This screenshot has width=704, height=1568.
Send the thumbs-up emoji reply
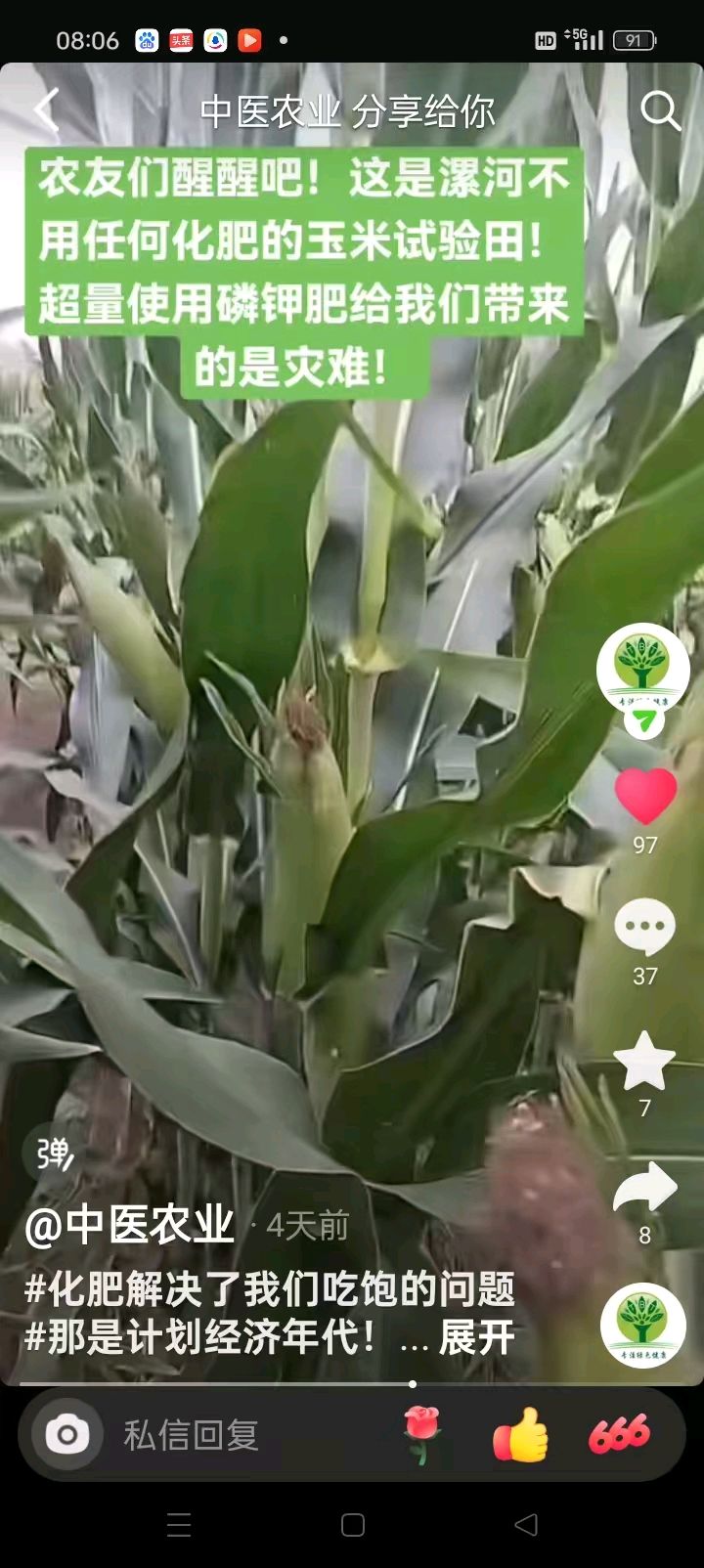pyautogui.click(x=520, y=1435)
